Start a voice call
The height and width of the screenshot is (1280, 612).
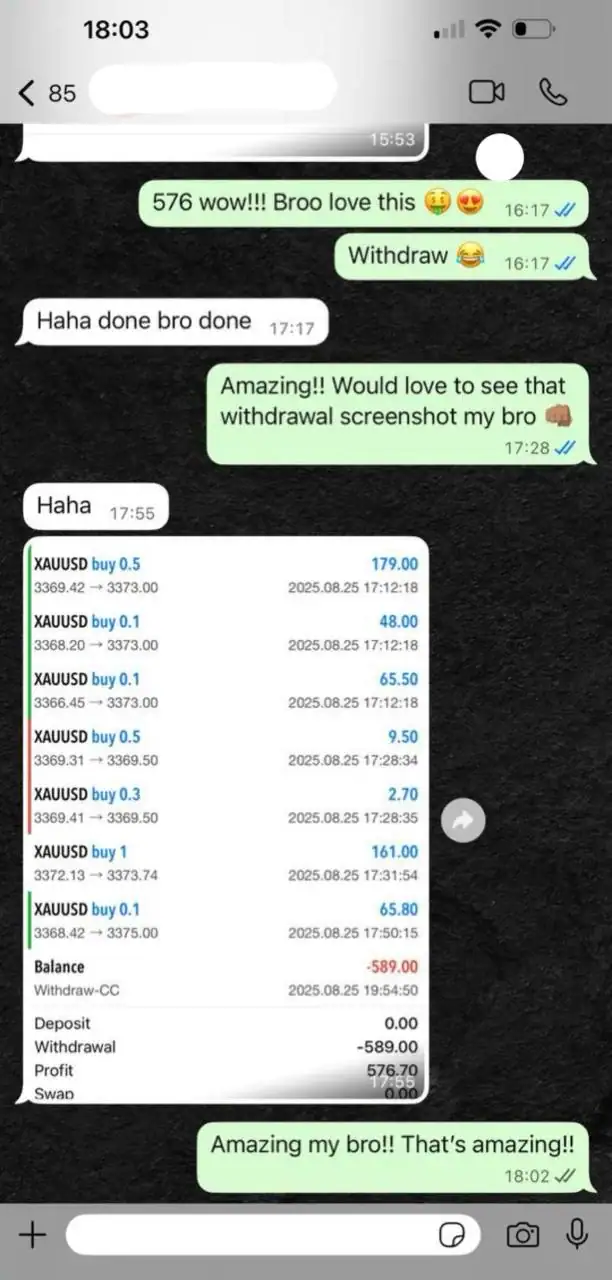click(553, 92)
